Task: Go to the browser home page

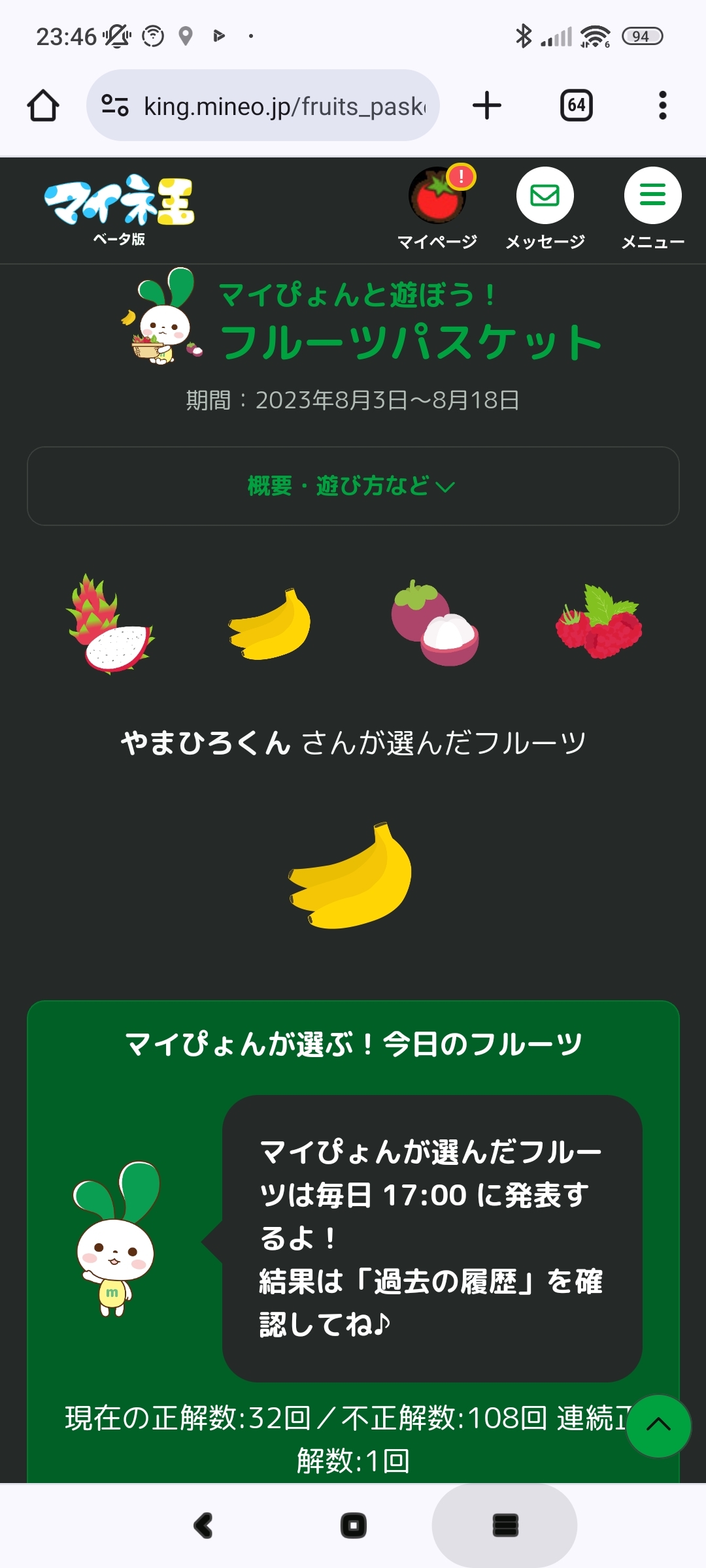Action: [43, 105]
